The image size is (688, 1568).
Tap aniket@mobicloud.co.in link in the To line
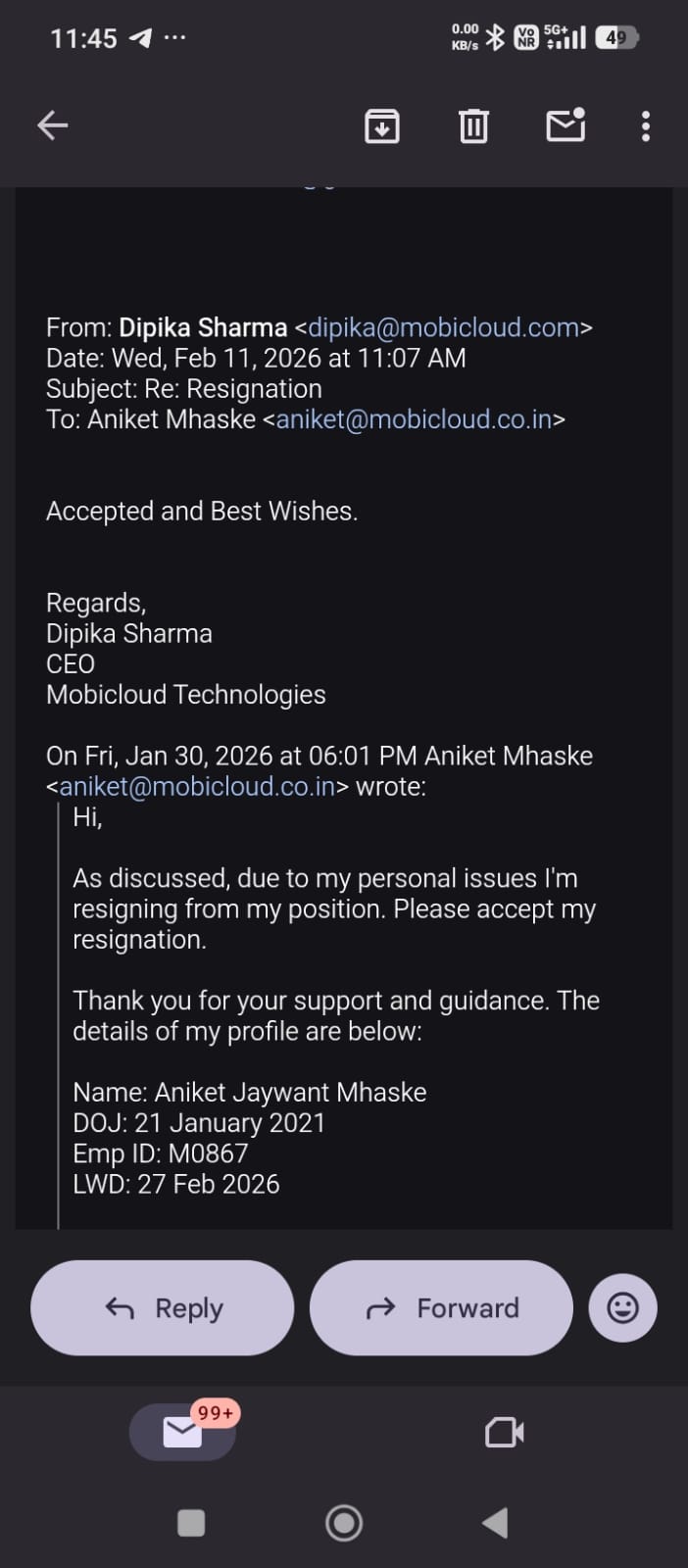(414, 419)
